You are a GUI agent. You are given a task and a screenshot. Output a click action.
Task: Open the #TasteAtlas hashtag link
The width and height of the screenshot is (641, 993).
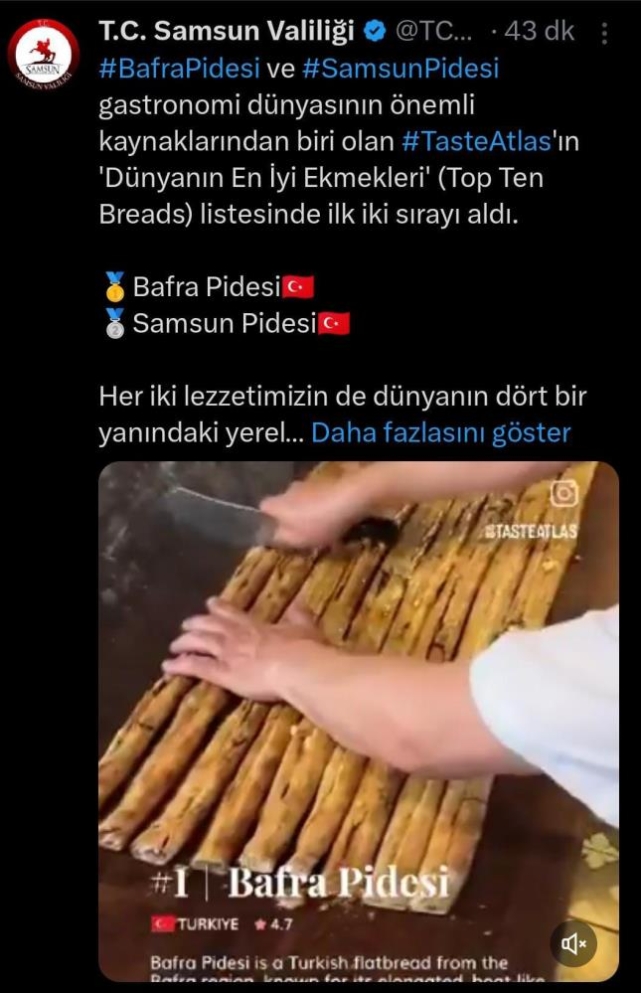pyautogui.click(x=476, y=141)
